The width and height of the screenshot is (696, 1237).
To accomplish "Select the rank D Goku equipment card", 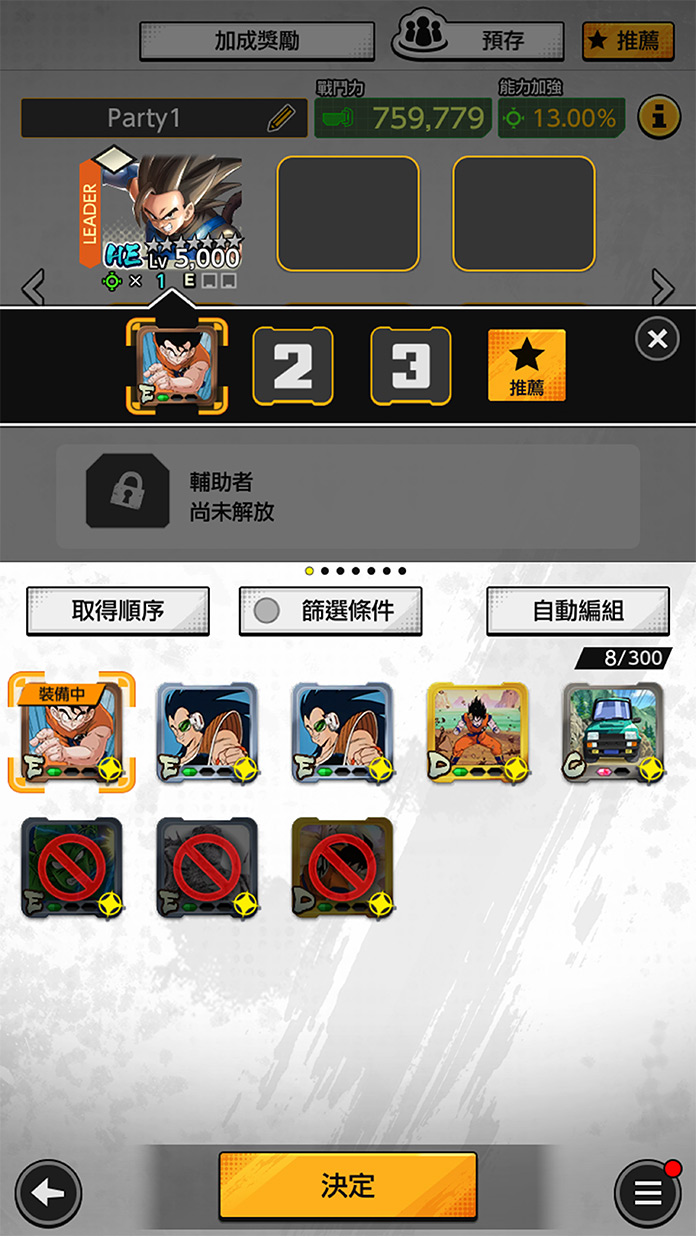I will 478,733.
